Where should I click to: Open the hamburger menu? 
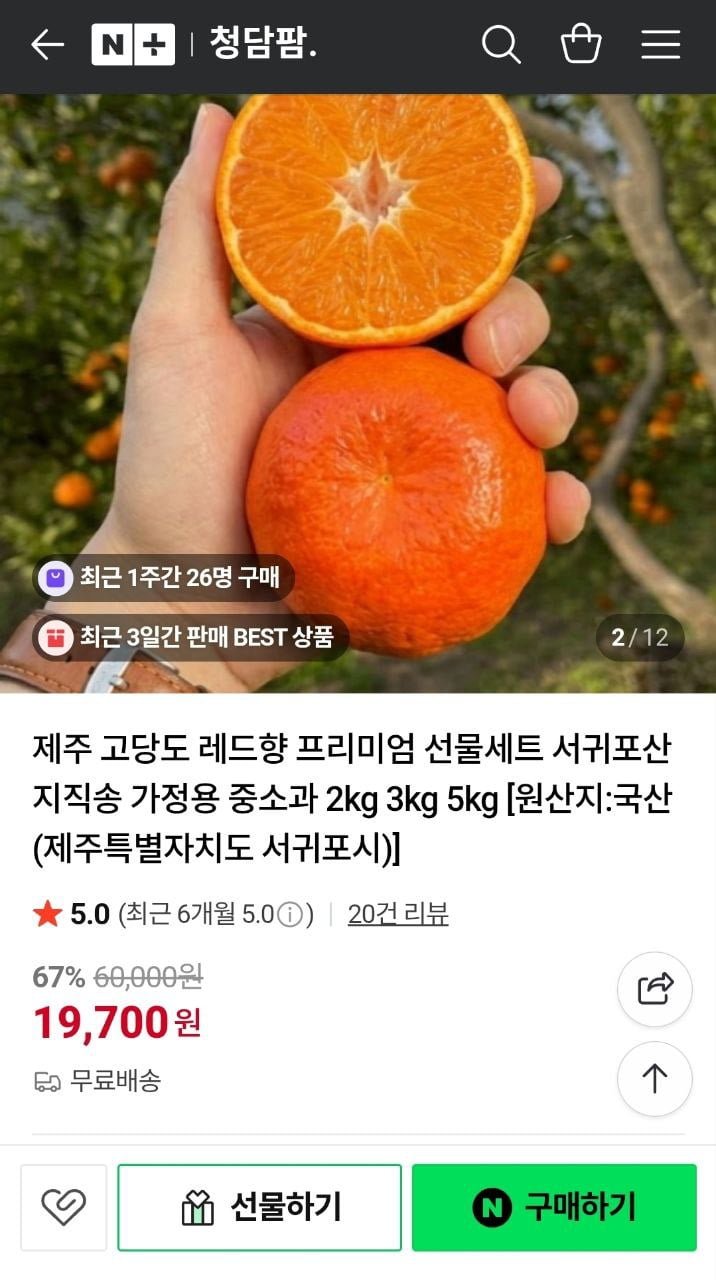661,45
